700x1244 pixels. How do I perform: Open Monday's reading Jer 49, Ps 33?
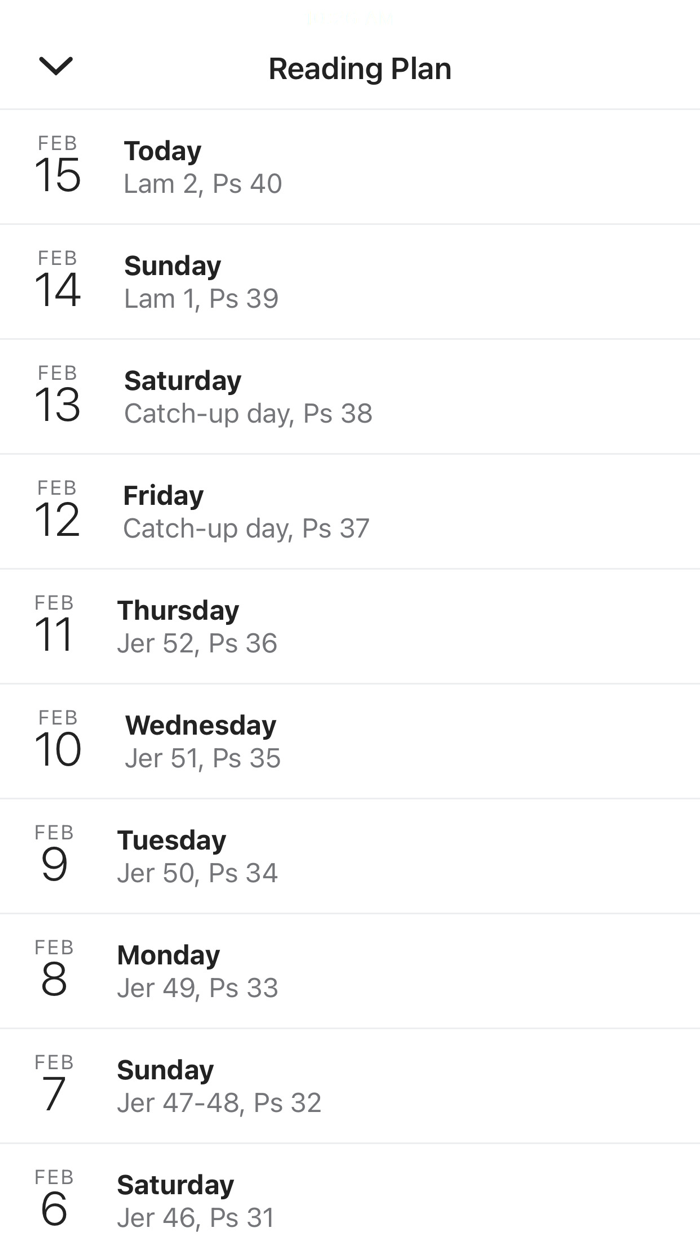[350, 971]
